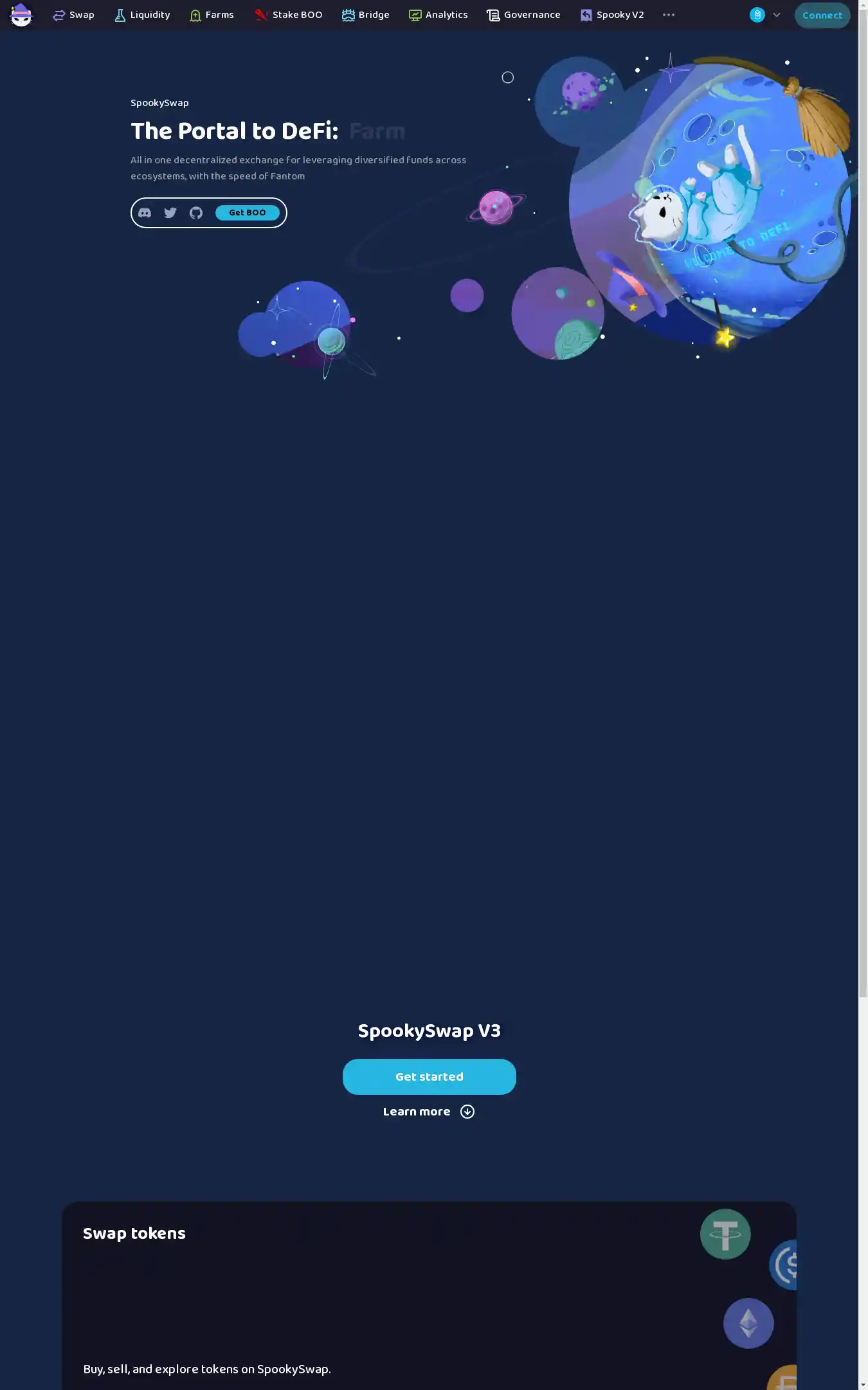The image size is (868, 1390).
Task: Open the Governance section
Action: pyautogui.click(x=523, y=15)
